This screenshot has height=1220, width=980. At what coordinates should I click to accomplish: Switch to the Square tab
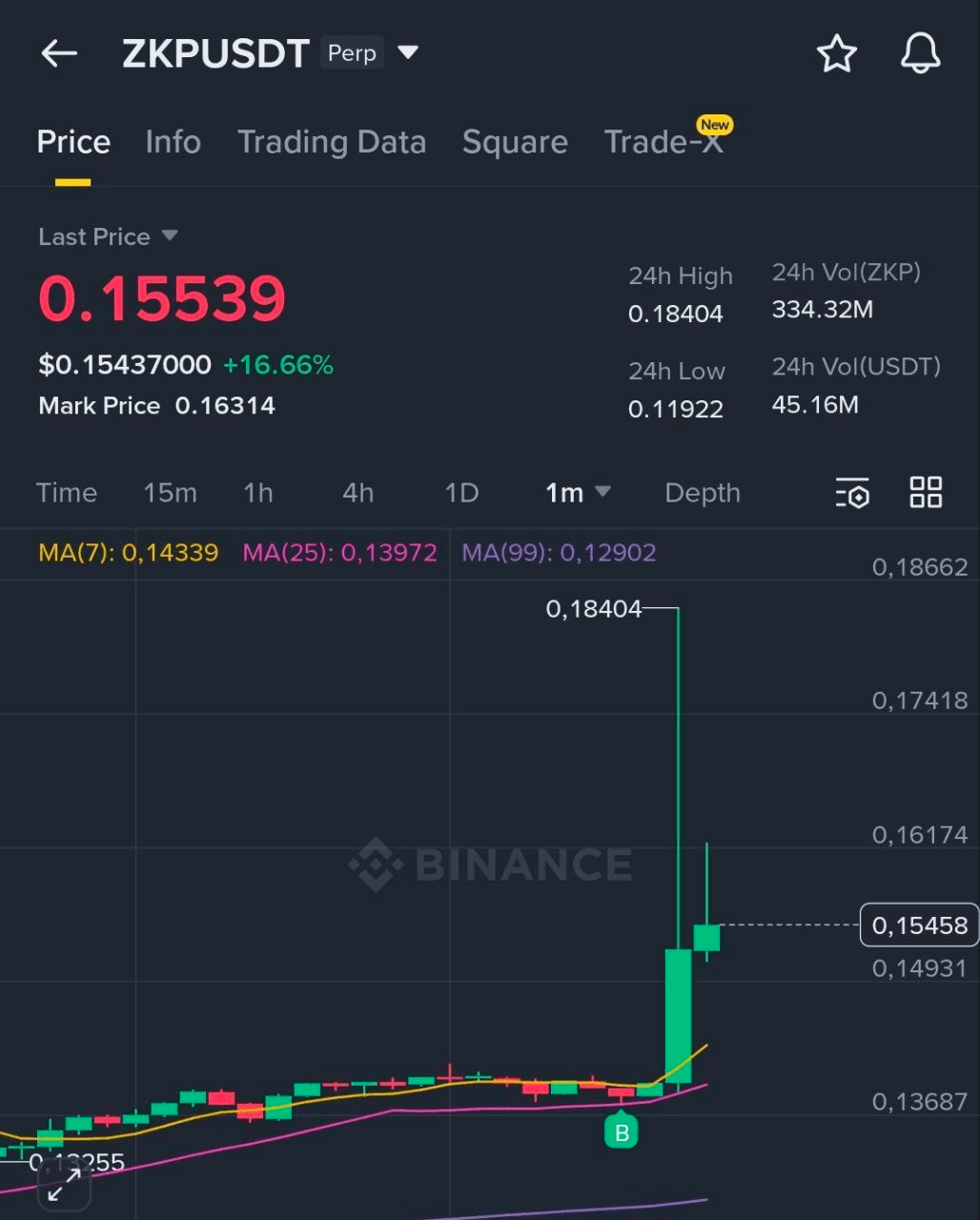[x=515, y=142]
